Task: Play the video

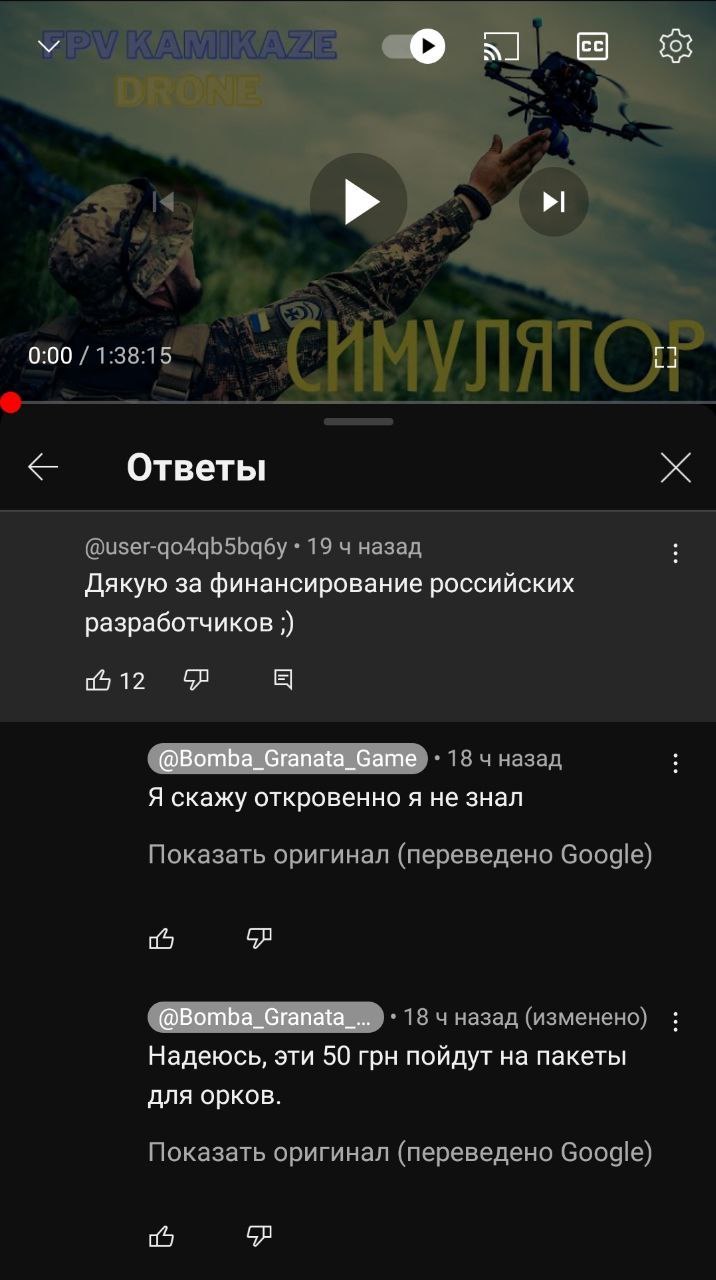Action: click(x=358, y=202)
